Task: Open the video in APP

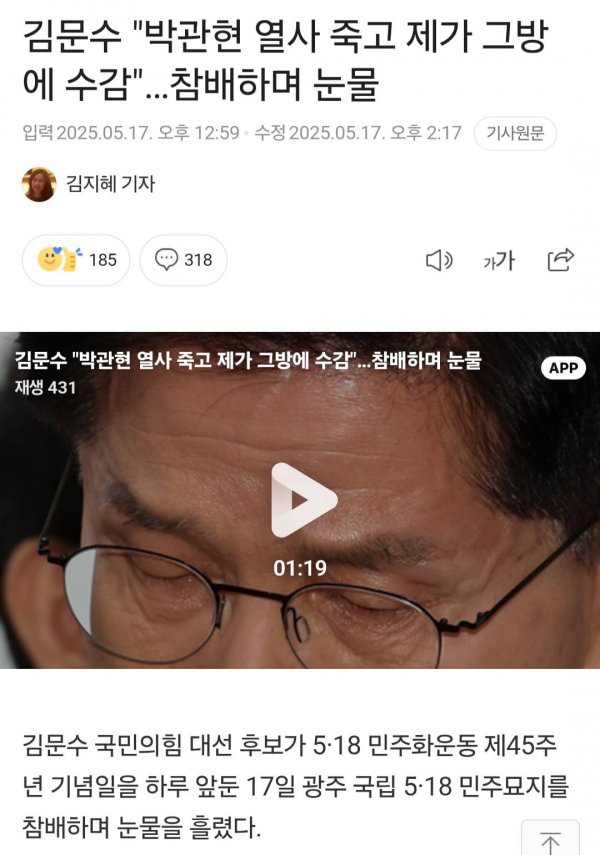Action: pos(564,368)
